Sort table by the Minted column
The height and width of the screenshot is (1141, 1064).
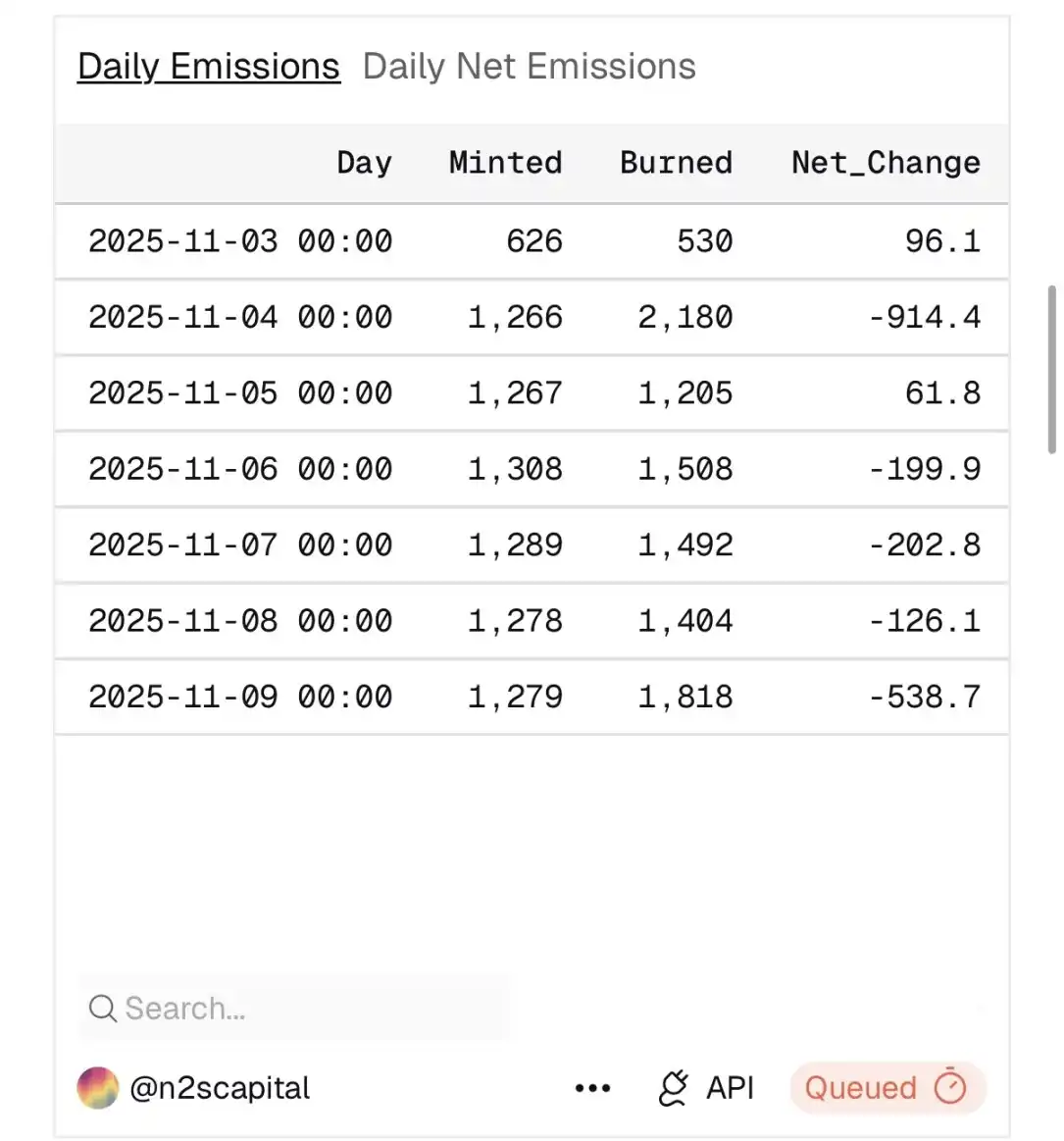coord(505,163)
